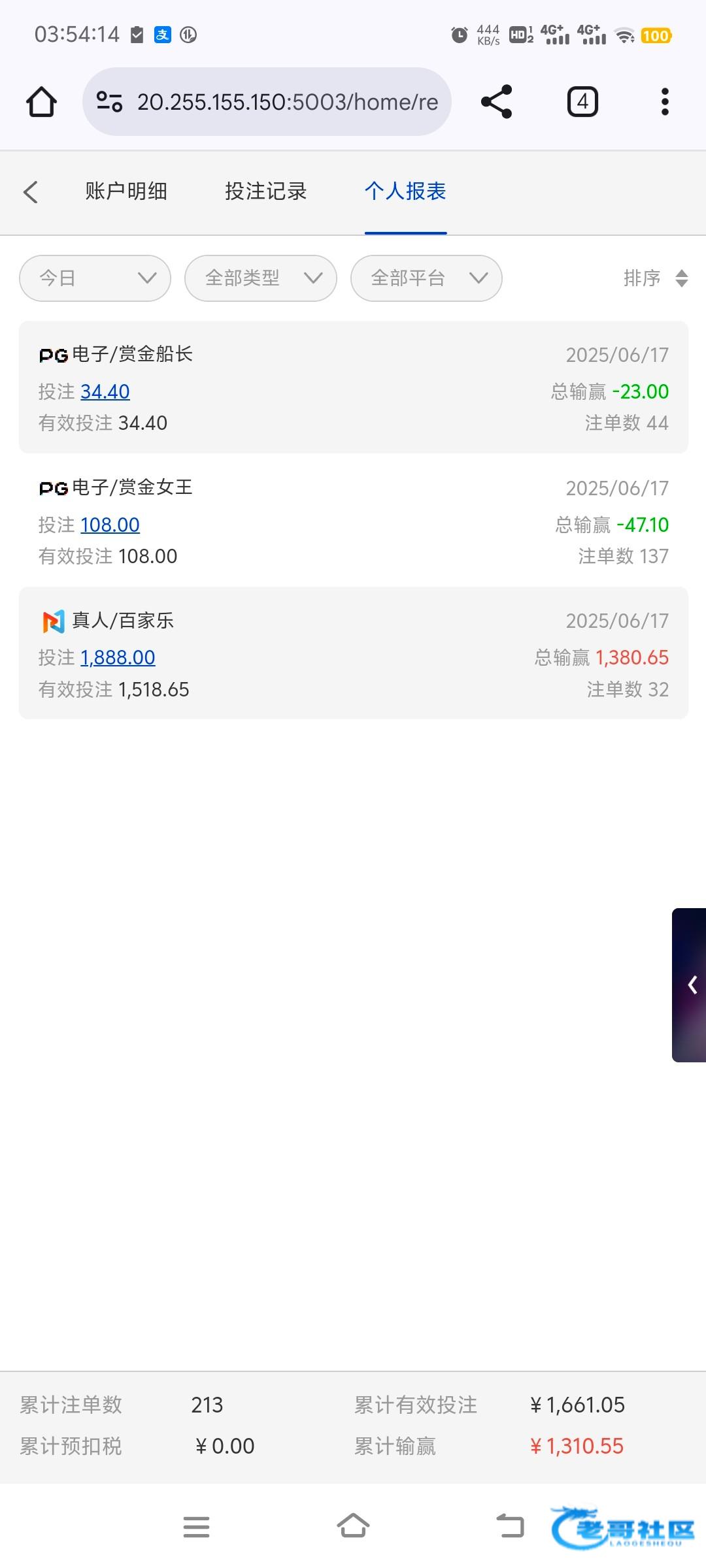Go back using the page's back arrow

(30, 192)
